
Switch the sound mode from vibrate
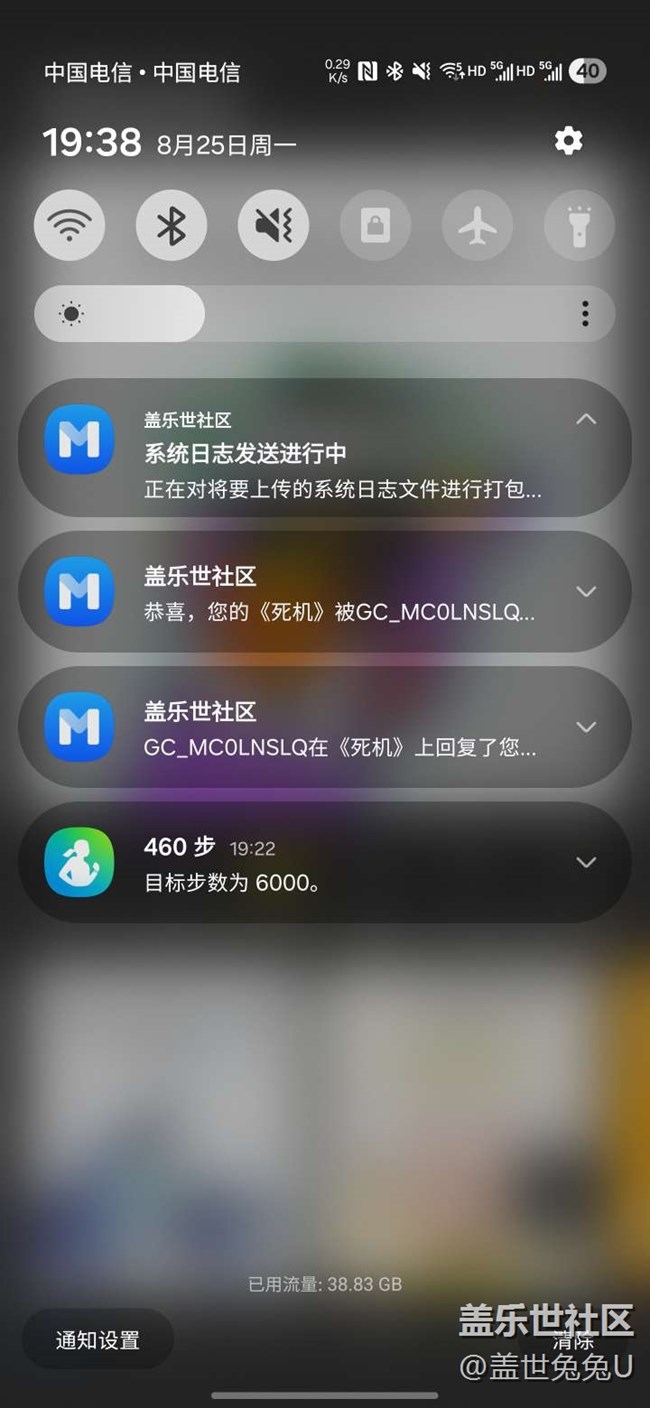(274, 226)
